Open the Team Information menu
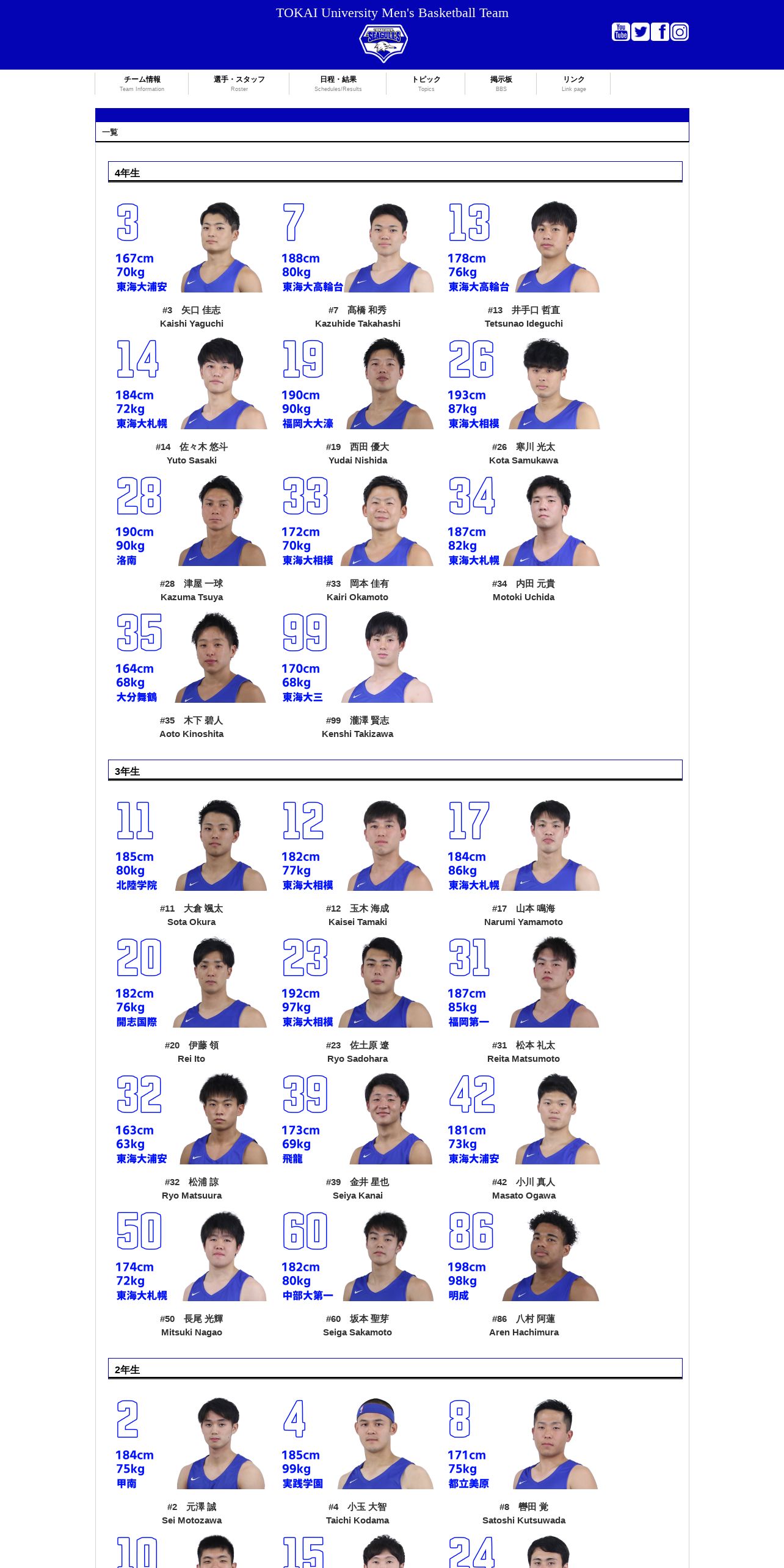 142,84
